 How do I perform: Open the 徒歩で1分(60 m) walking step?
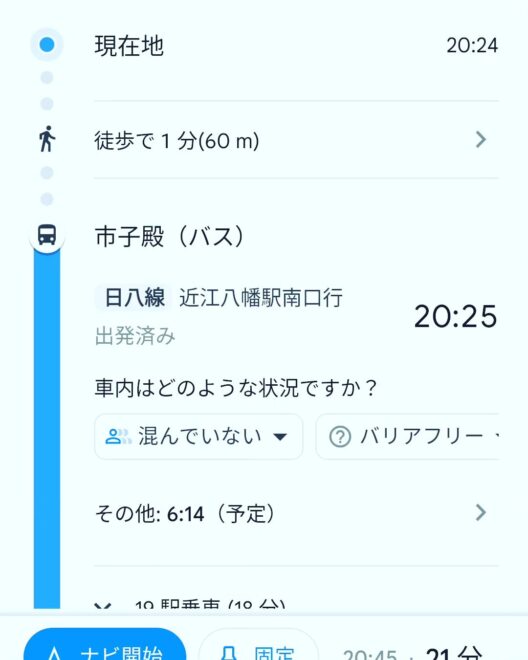coord(291,140)
